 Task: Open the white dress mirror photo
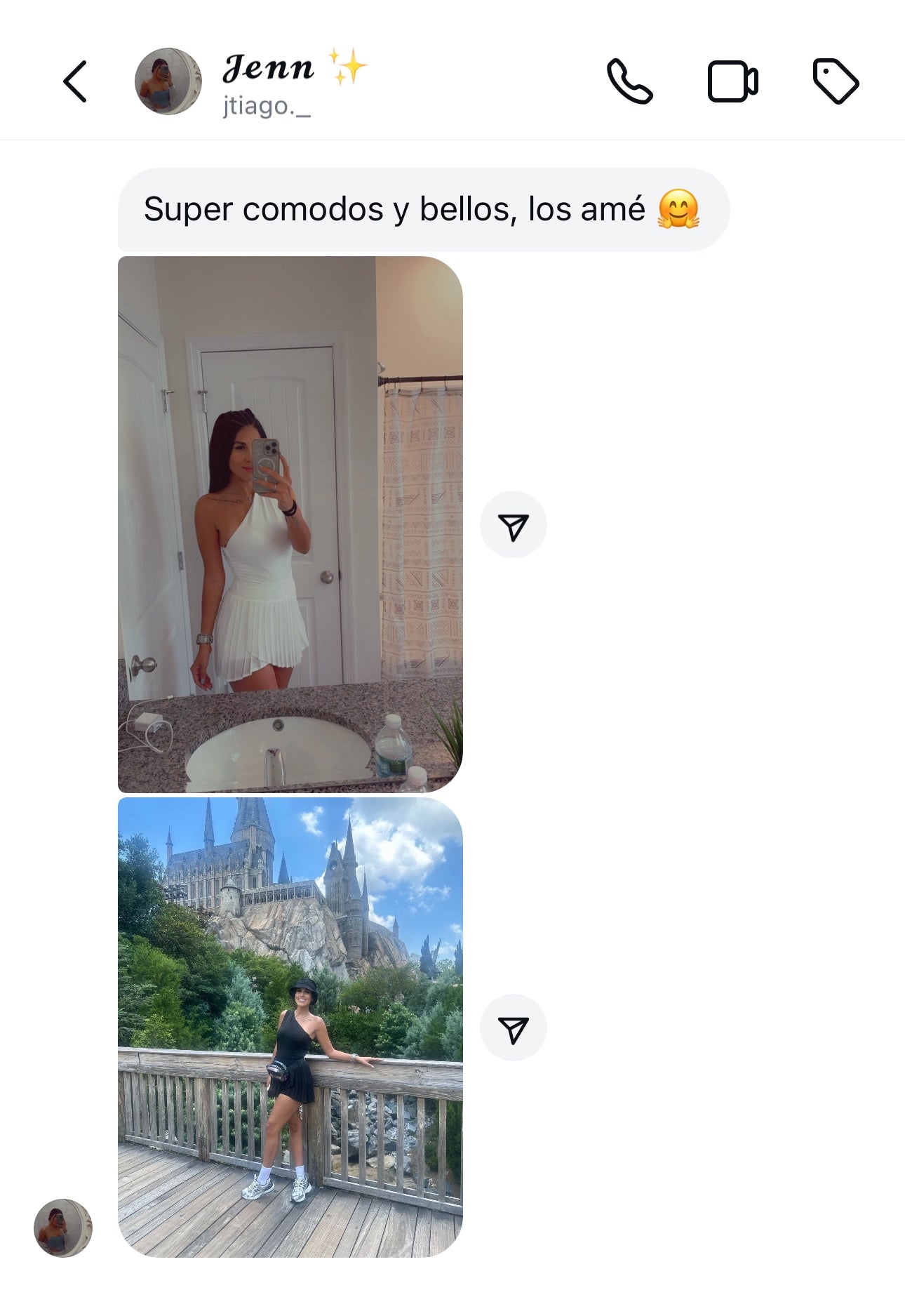(290, 524)
